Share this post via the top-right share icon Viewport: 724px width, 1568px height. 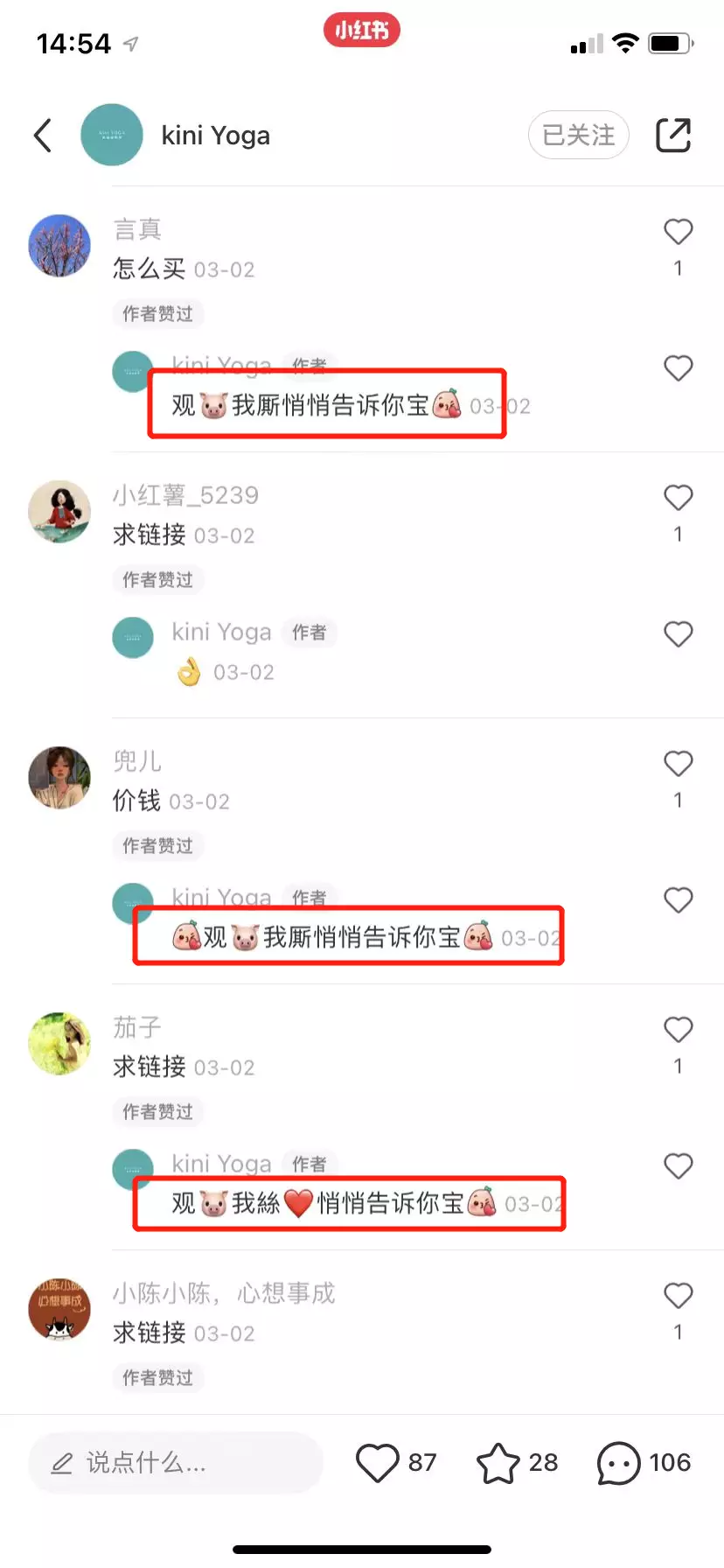(673, 135)
